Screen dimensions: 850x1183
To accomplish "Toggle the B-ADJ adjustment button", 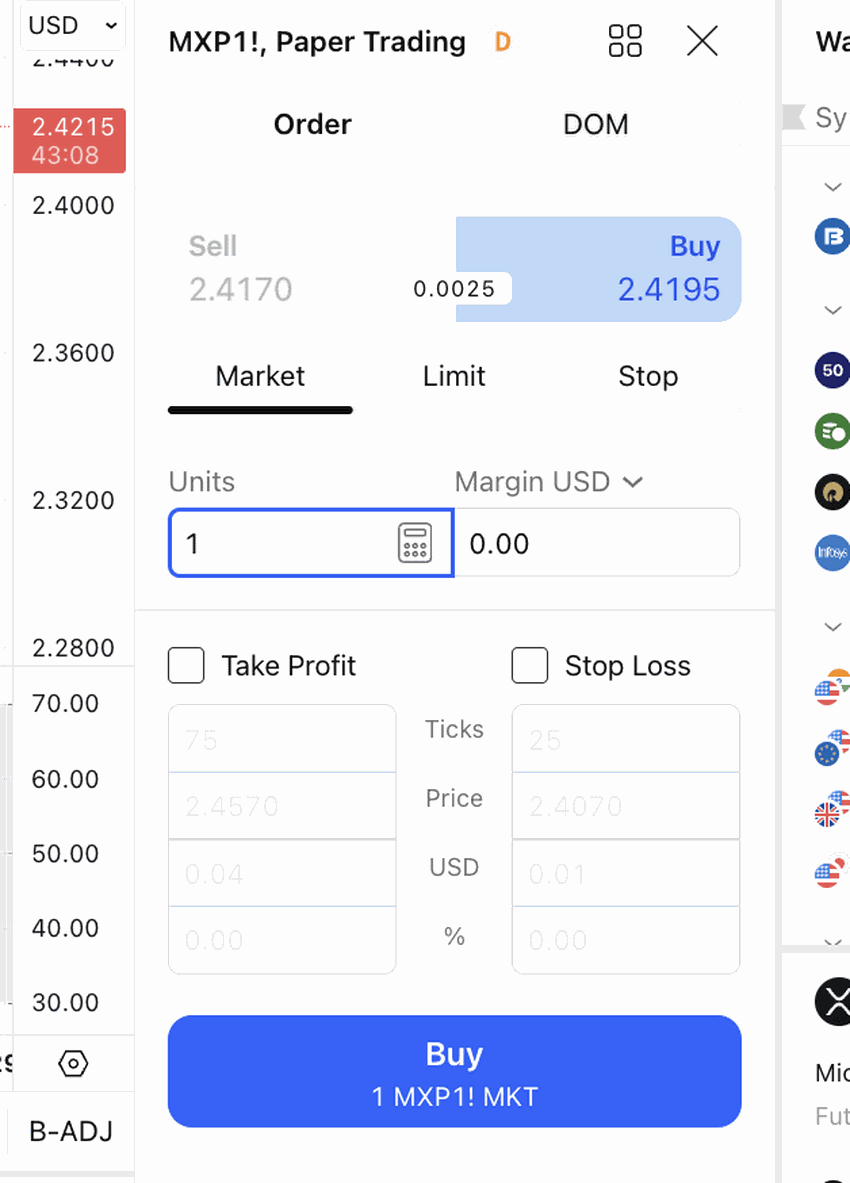I will 70,1132.
